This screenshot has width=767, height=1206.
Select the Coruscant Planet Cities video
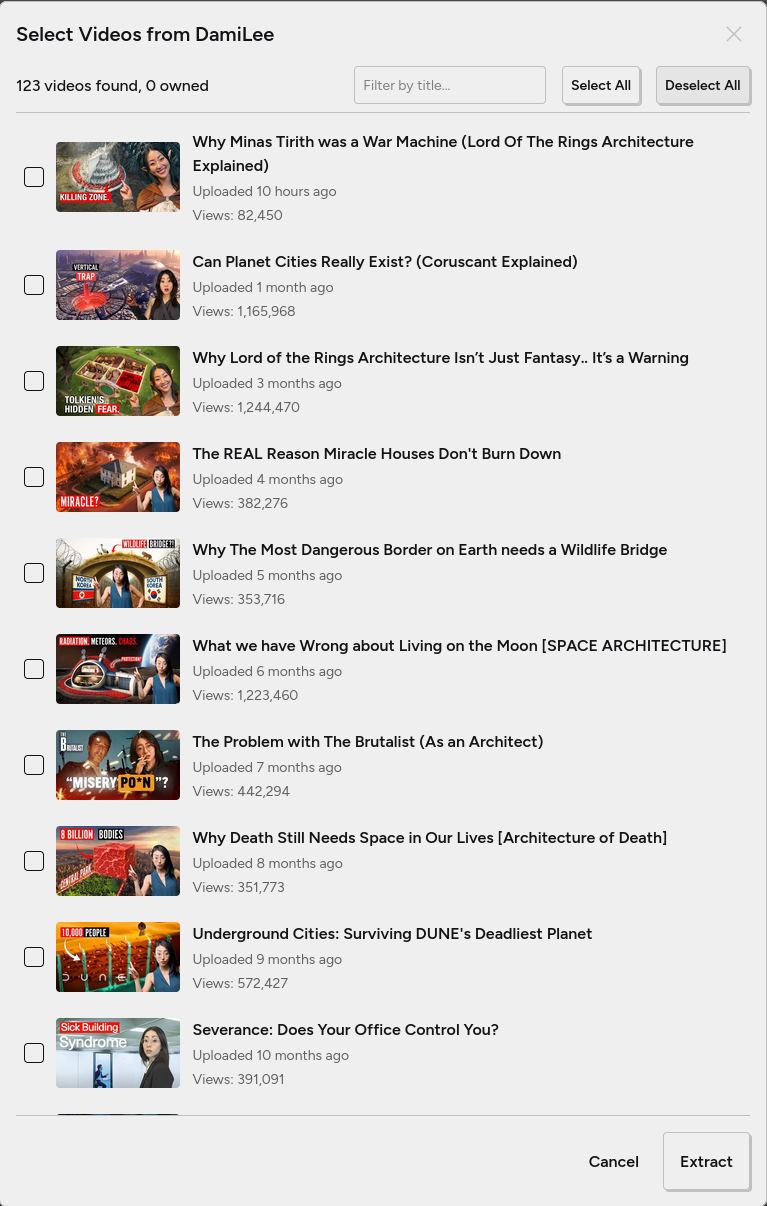pos(34,285)
